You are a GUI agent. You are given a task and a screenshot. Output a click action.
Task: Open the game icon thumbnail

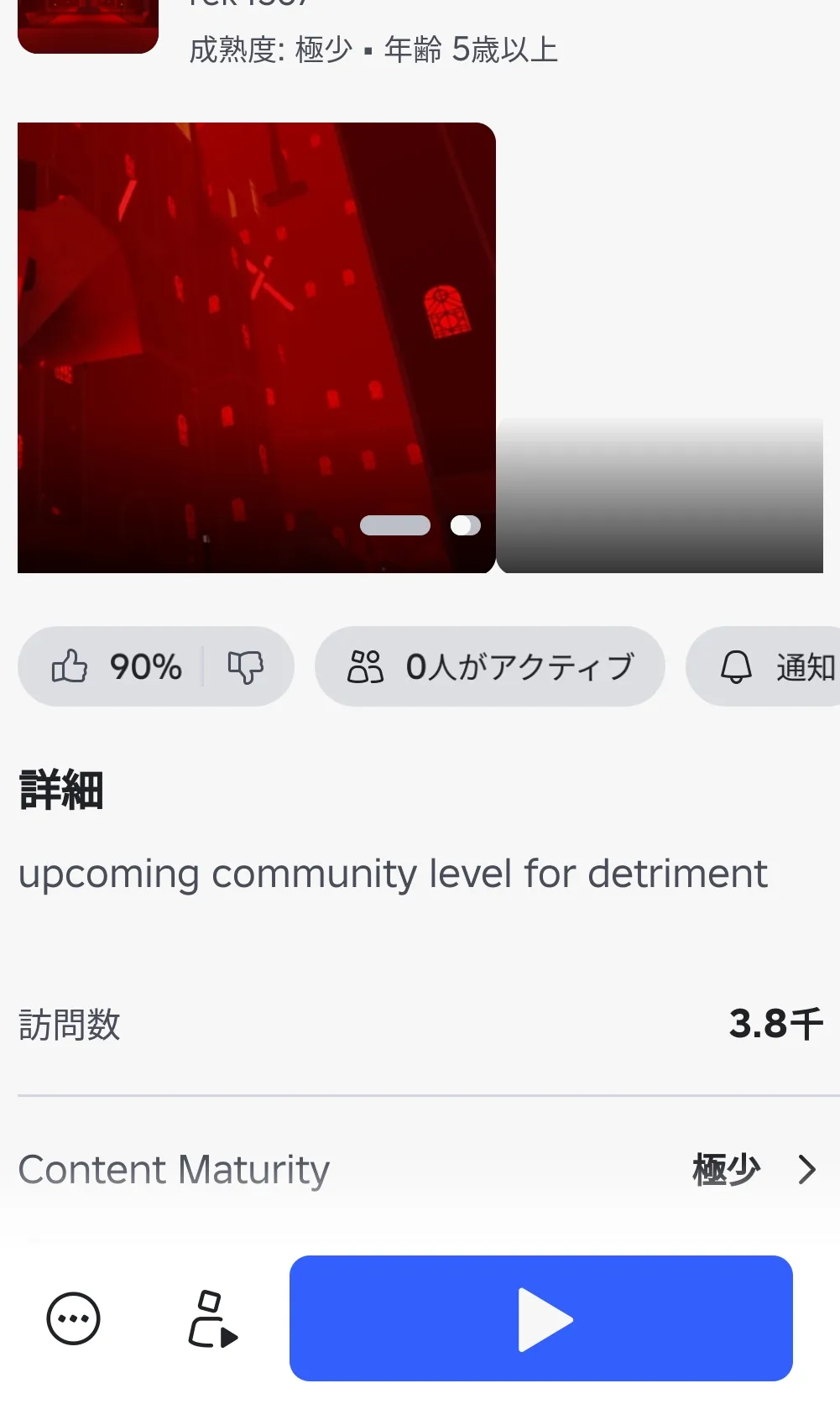coord(88,27)
